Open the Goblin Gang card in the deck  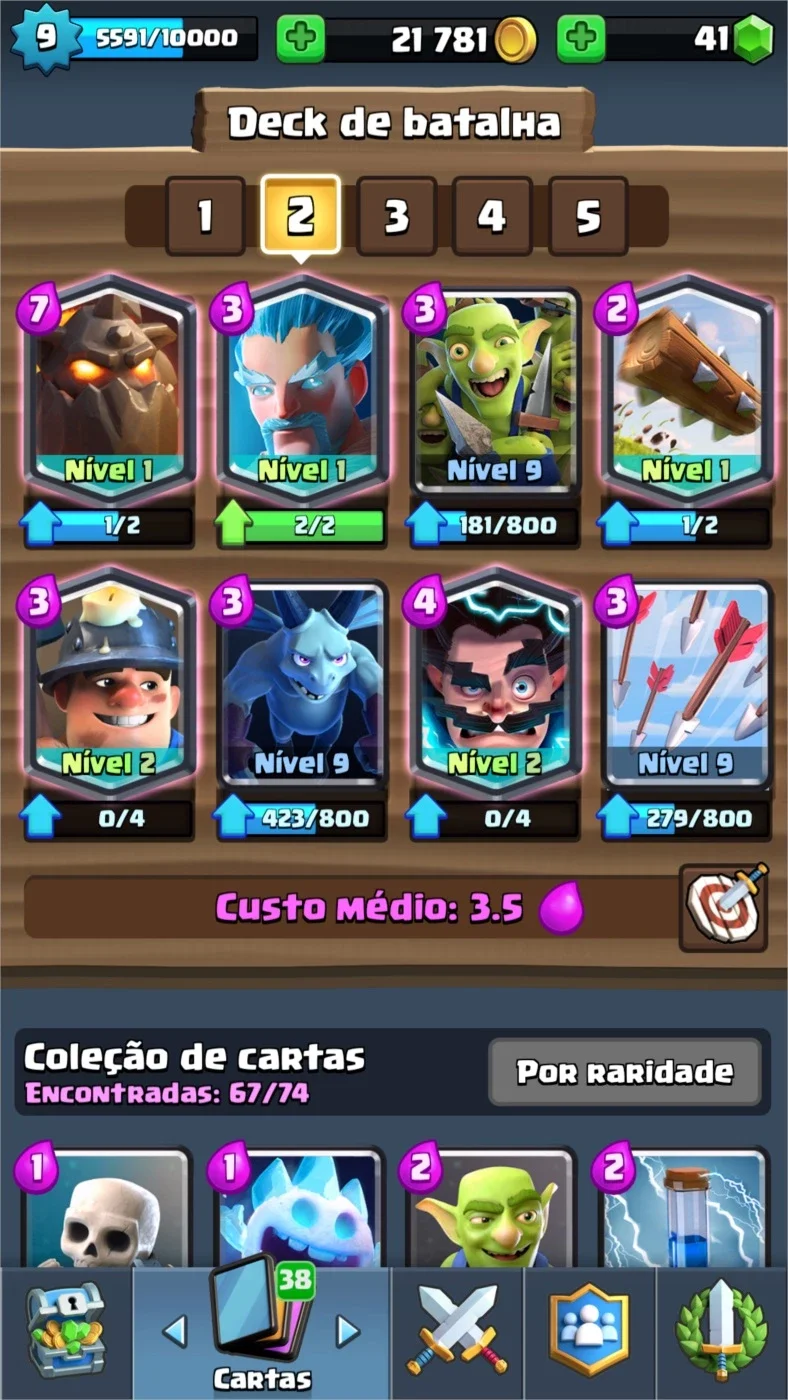495,392
